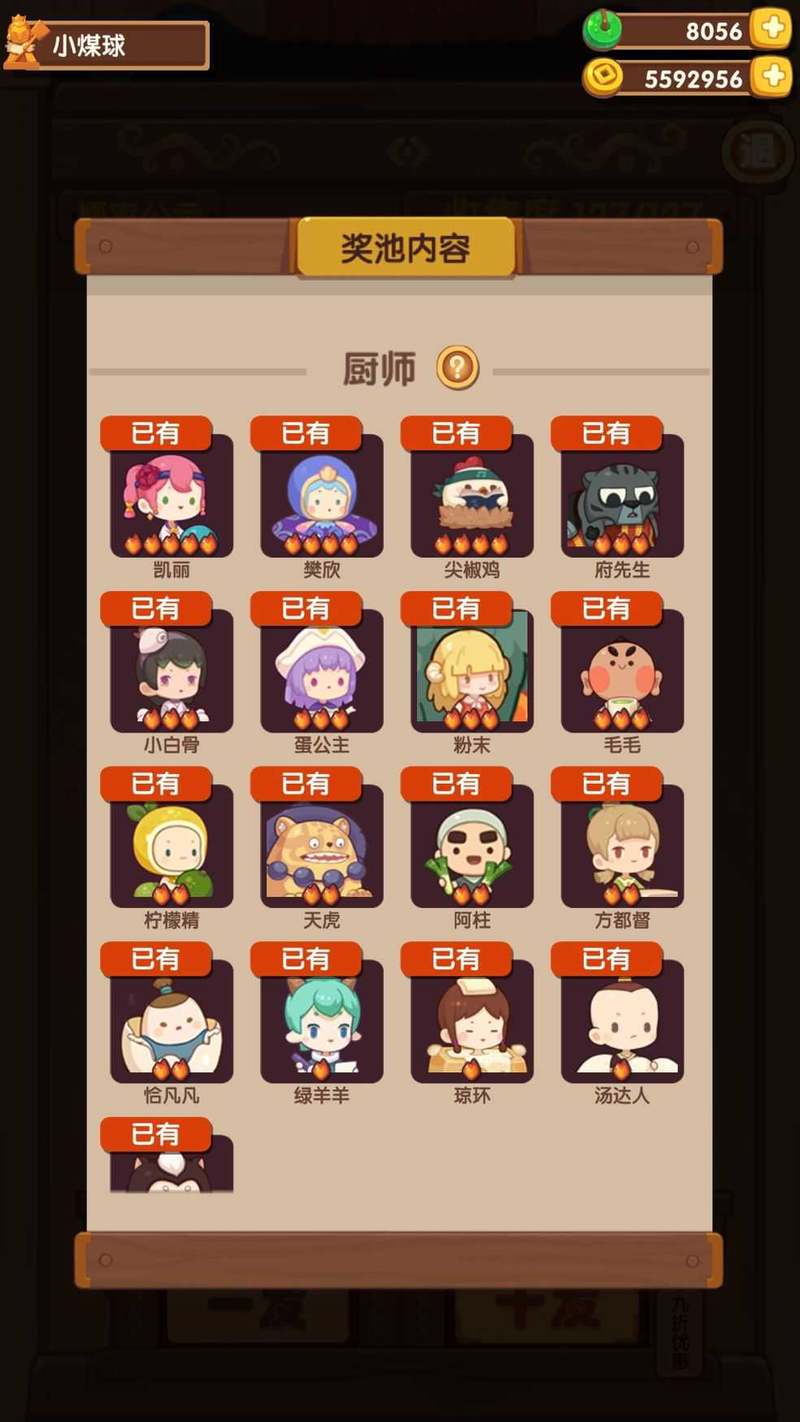
Task: Open the question mark help next to 厨师
Action: coord(458,368)
